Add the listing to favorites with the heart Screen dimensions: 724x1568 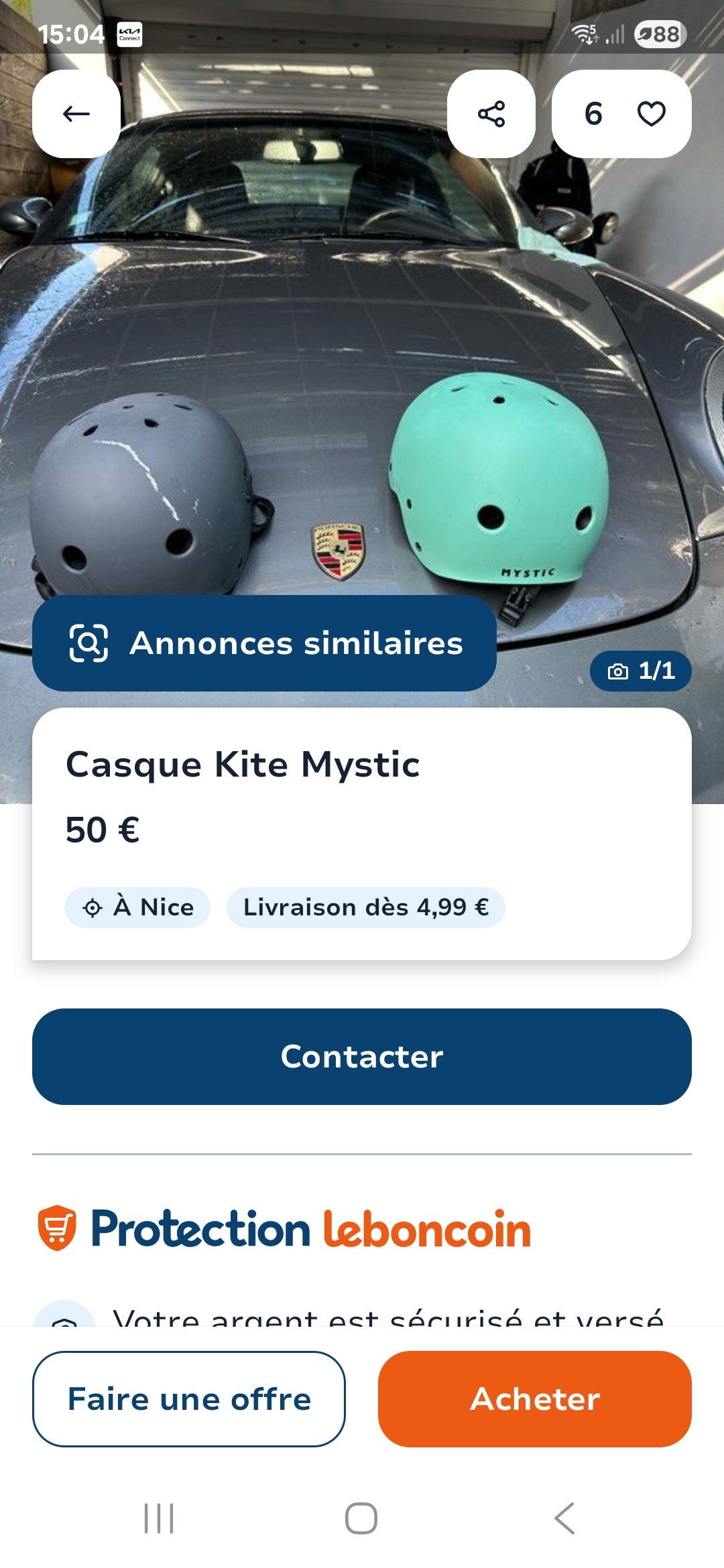tap(650, 114)
